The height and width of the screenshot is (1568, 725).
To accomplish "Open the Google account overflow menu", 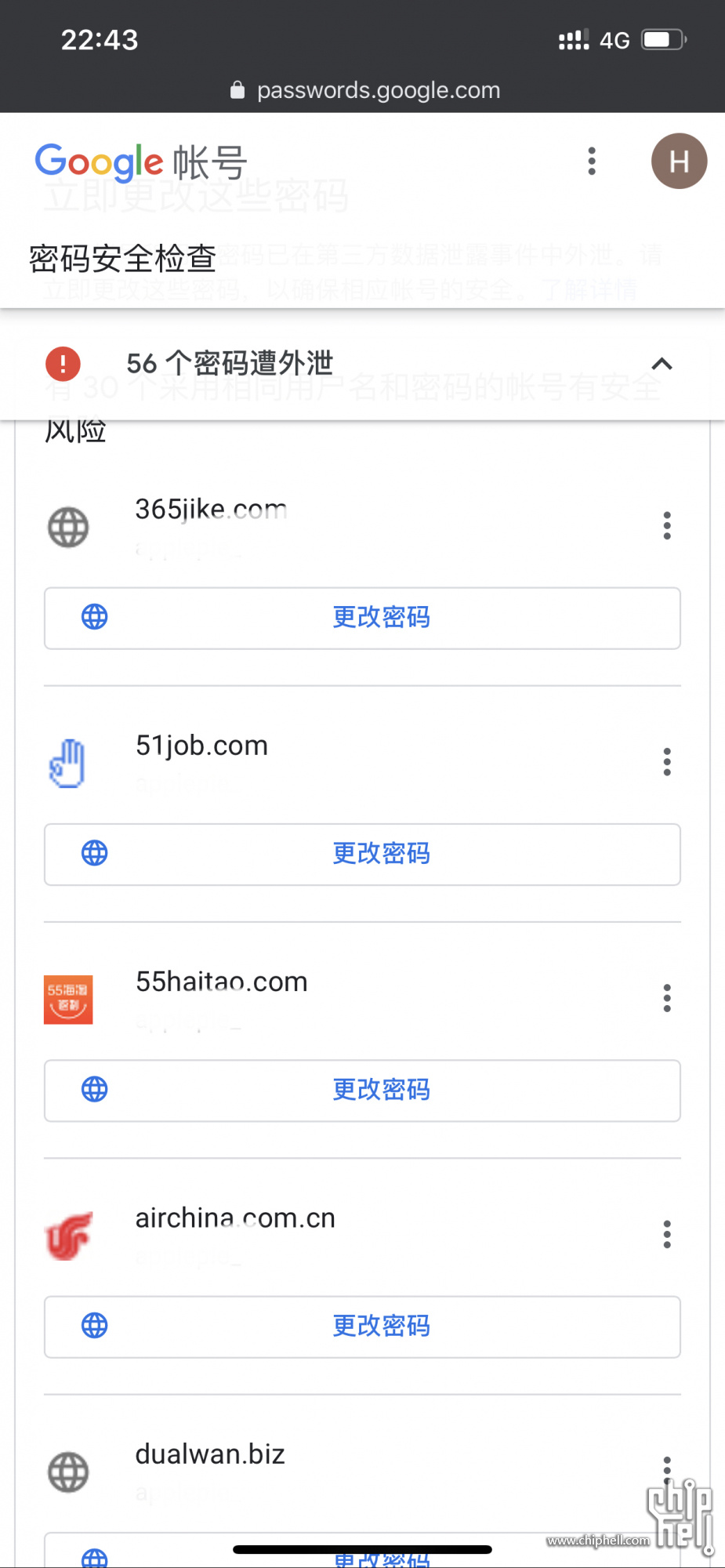I will coord(592,162).
